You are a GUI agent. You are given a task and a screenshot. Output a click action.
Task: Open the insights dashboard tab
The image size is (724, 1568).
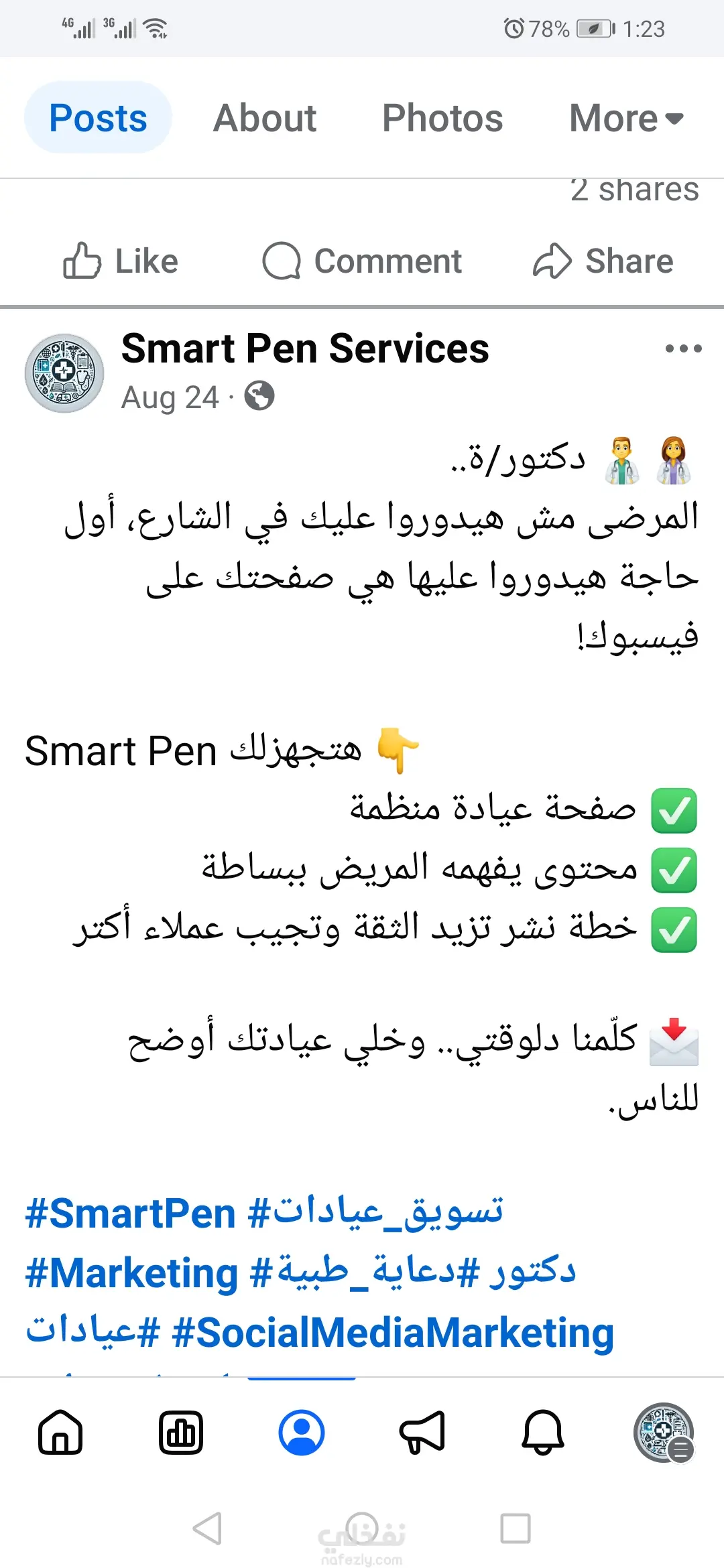coord(181,1433)
